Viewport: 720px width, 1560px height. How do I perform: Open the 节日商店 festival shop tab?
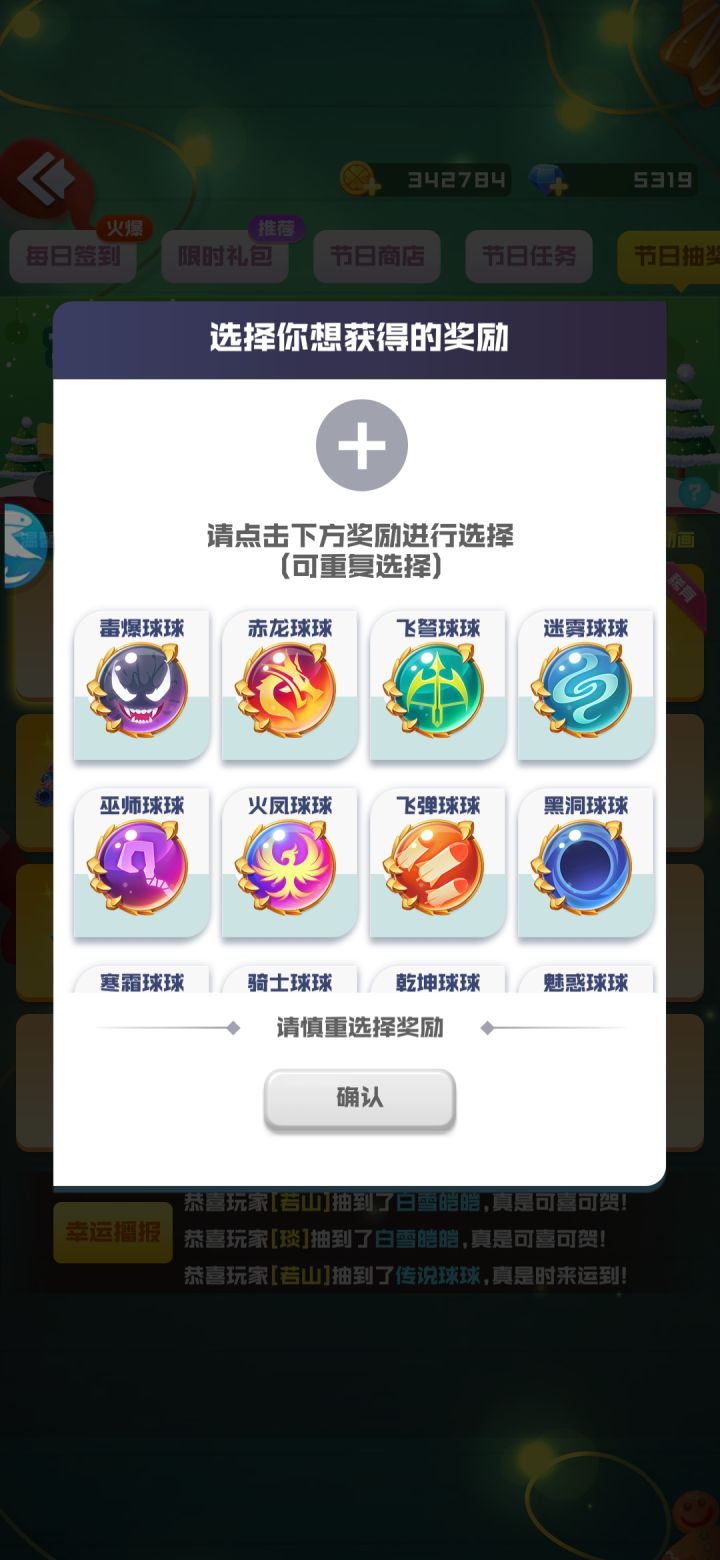[376, 255]
